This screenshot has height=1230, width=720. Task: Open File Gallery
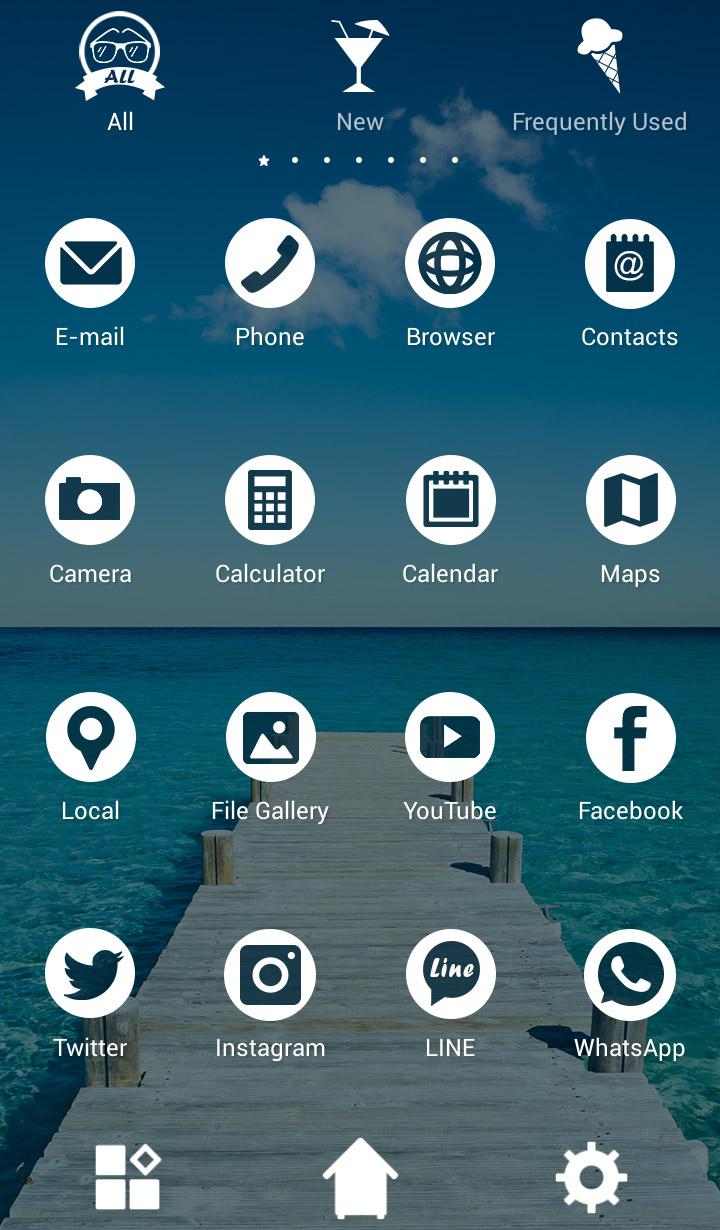tap(270, 738)
